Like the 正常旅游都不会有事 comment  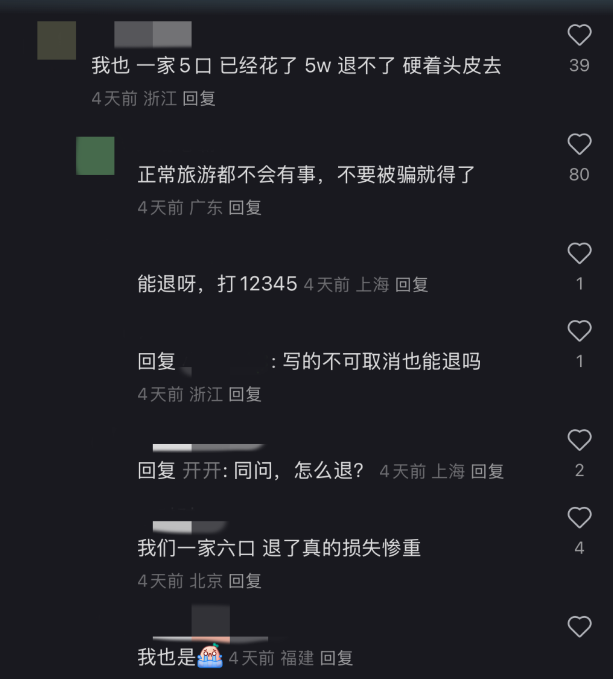579,144
